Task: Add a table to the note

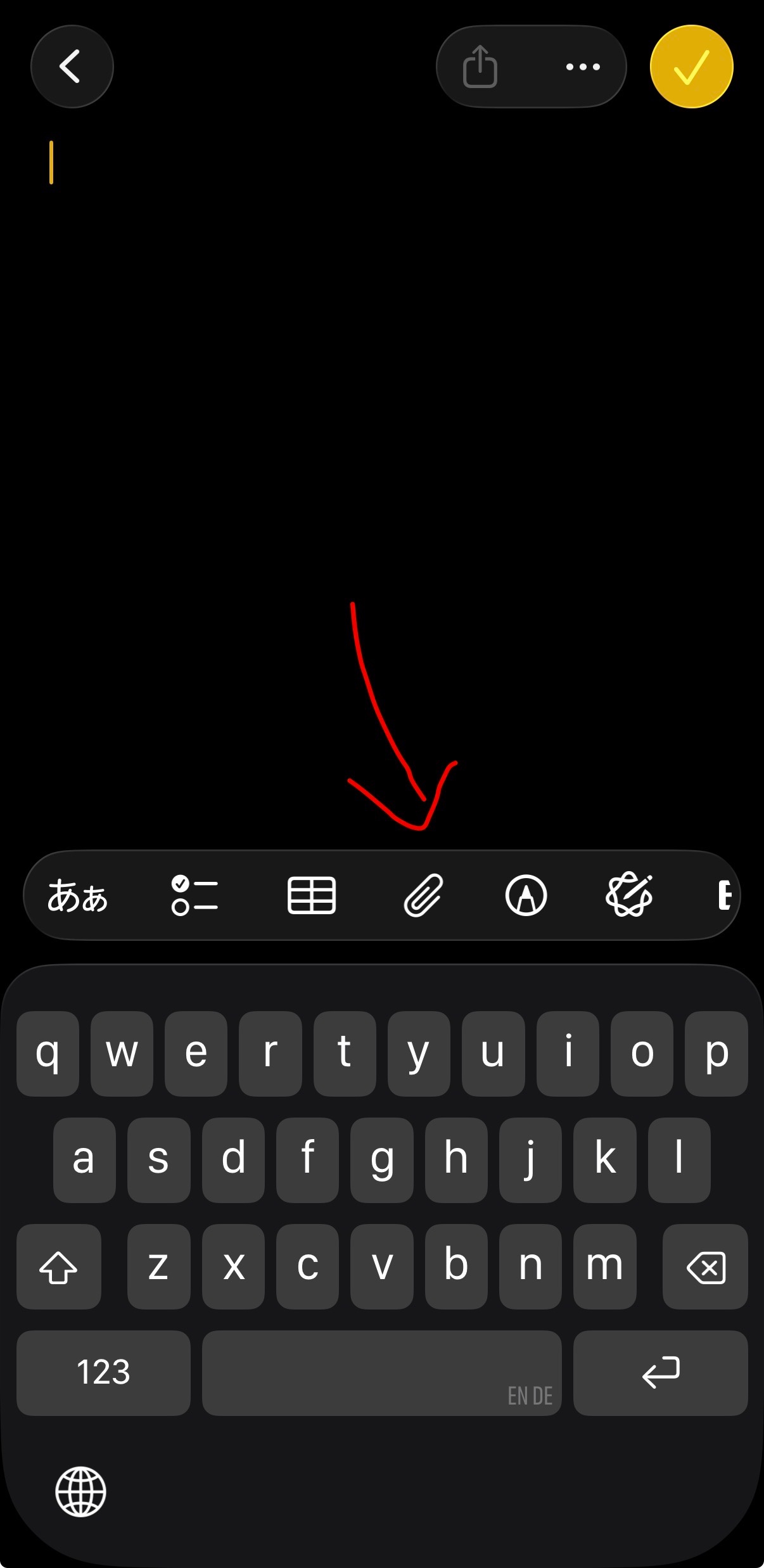Action: click(x=311, y=896)
